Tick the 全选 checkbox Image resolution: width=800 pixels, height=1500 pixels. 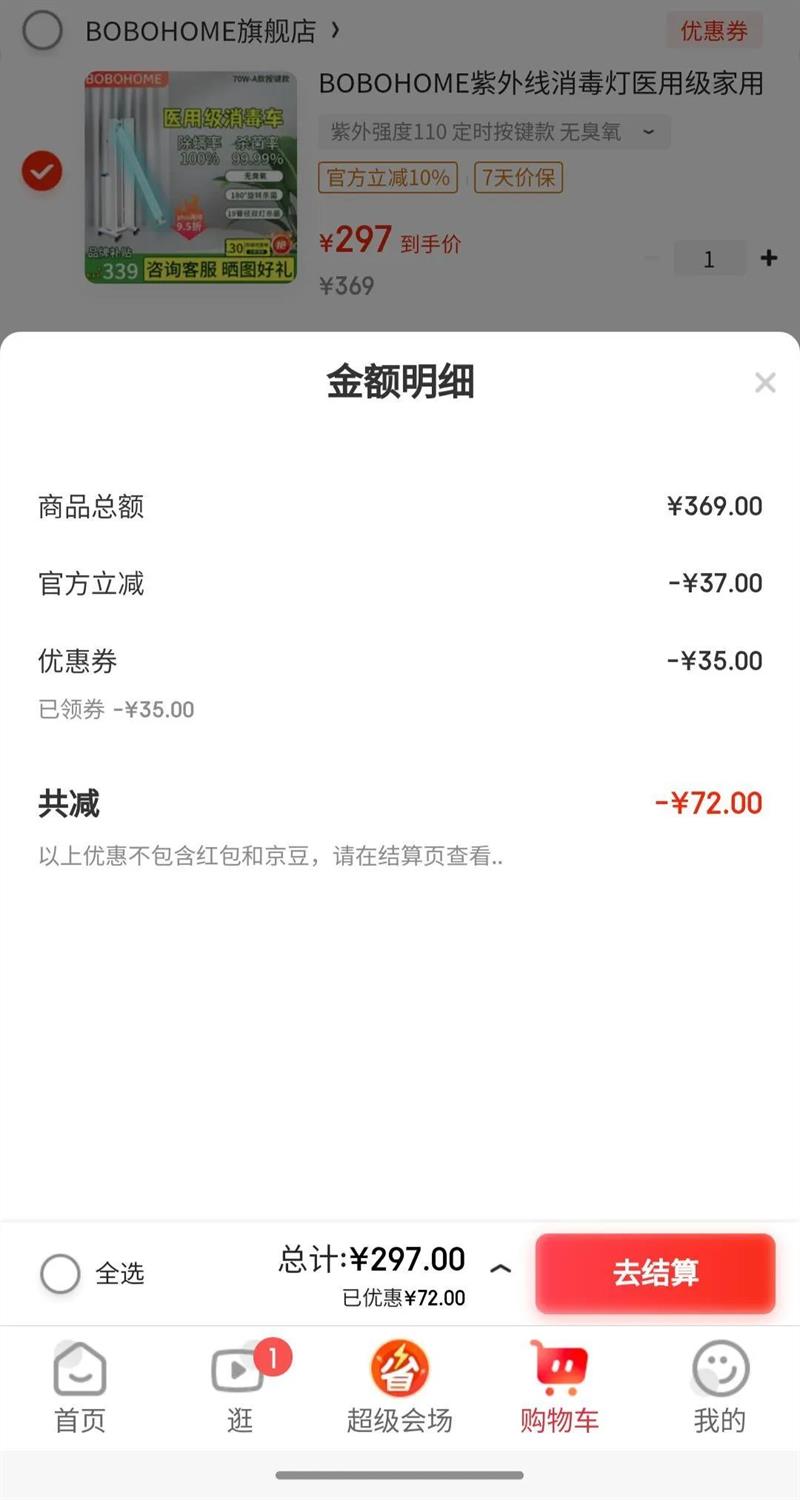tap(60, 1274)
